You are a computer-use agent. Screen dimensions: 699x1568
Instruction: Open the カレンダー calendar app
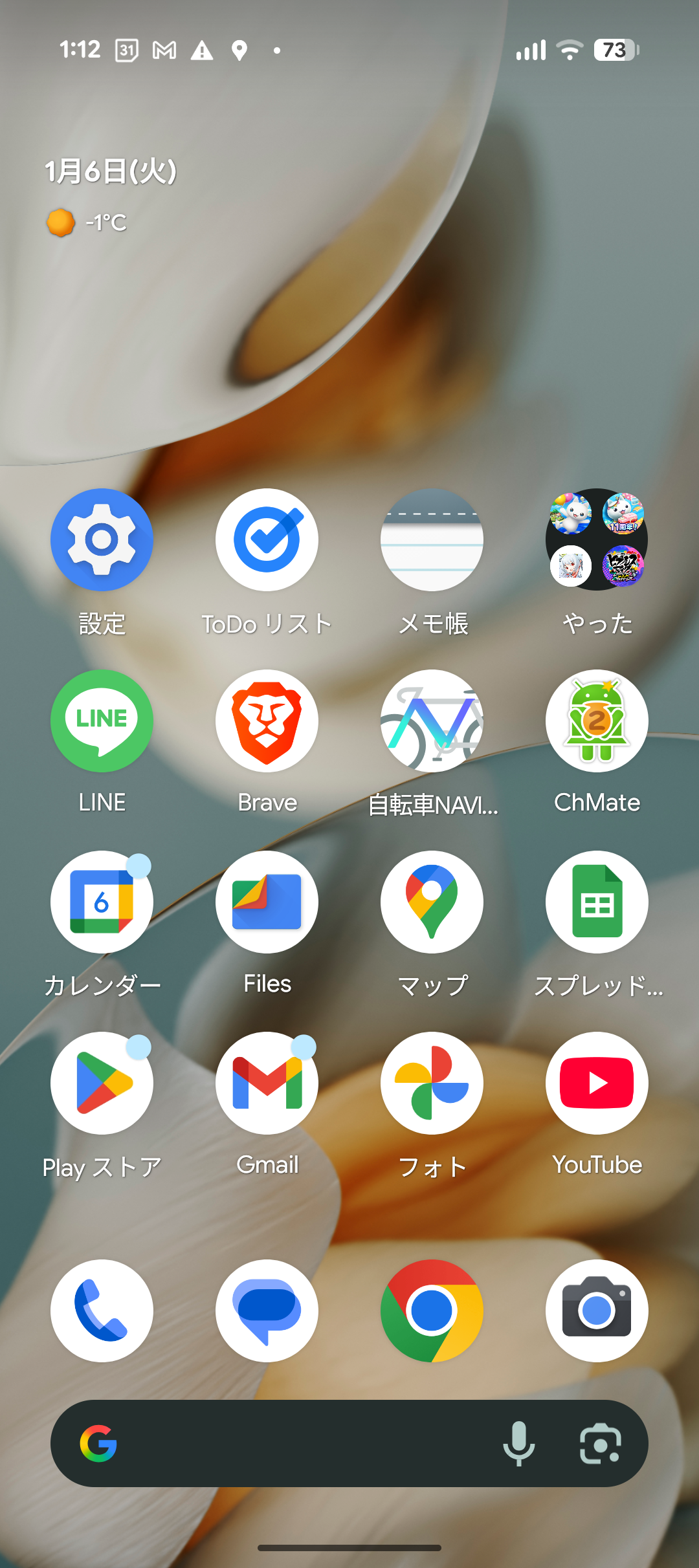(x=102, y=902)
